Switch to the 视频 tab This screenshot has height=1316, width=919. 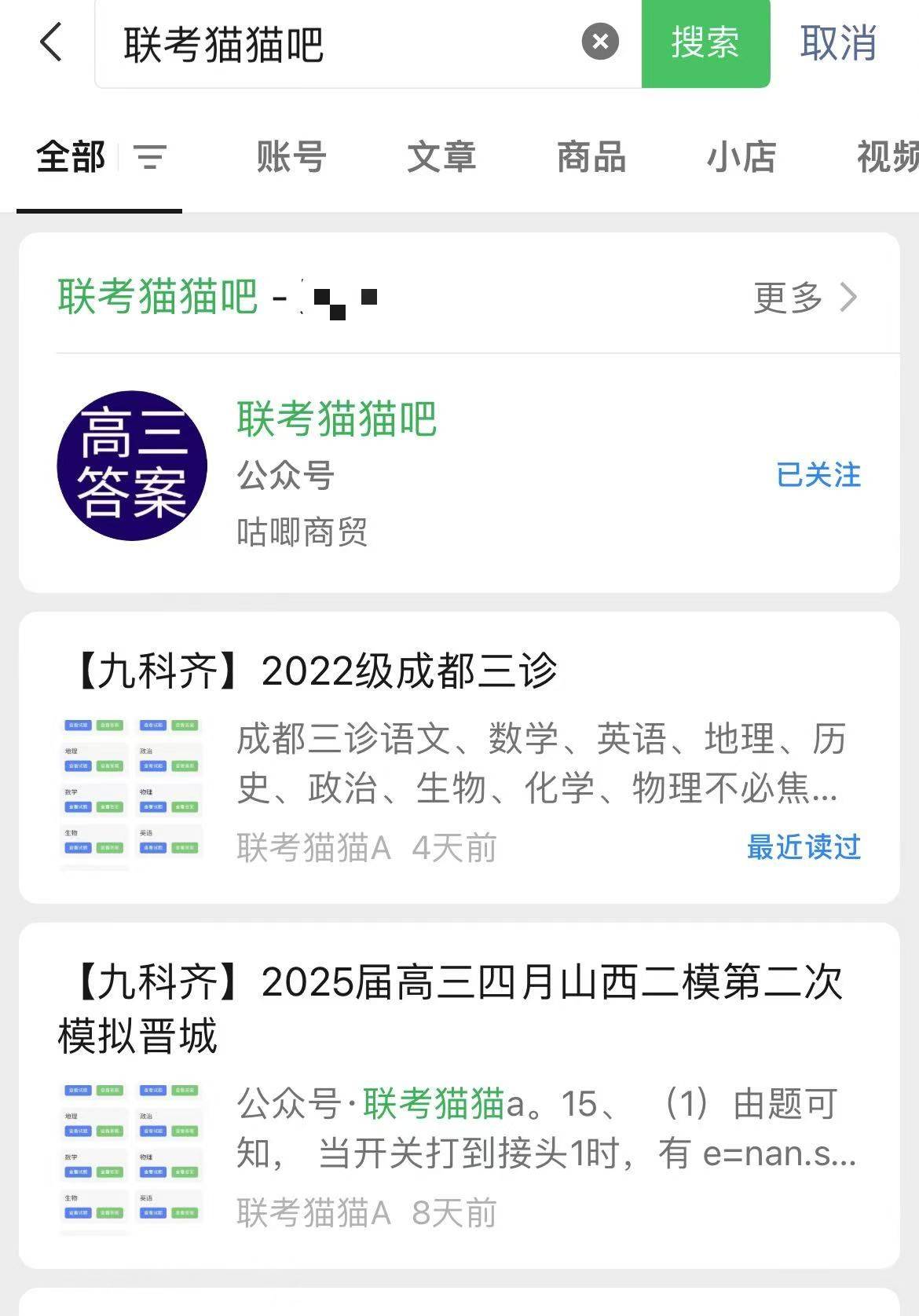point(888,157)
